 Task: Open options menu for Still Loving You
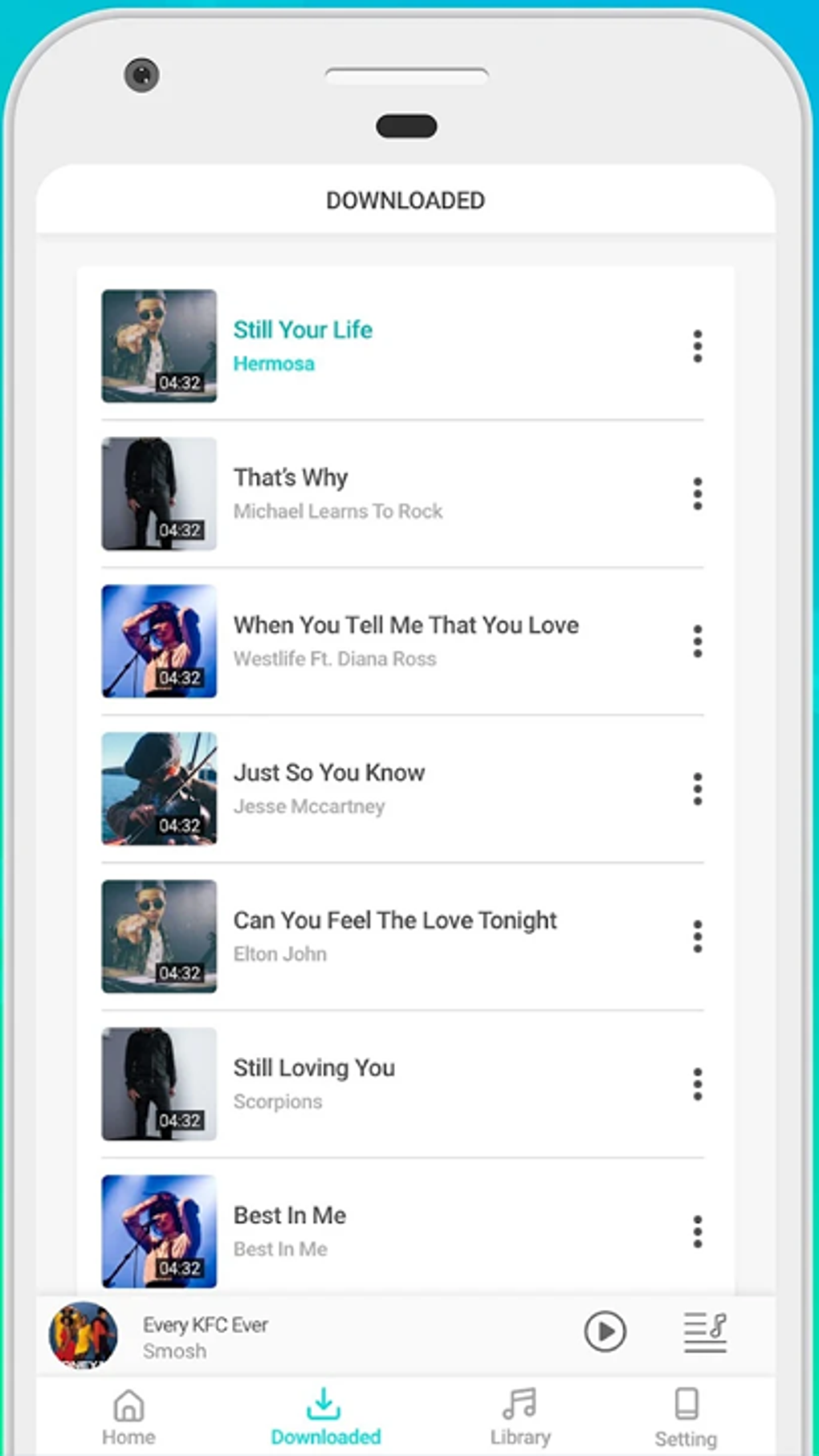(697, 1083)
